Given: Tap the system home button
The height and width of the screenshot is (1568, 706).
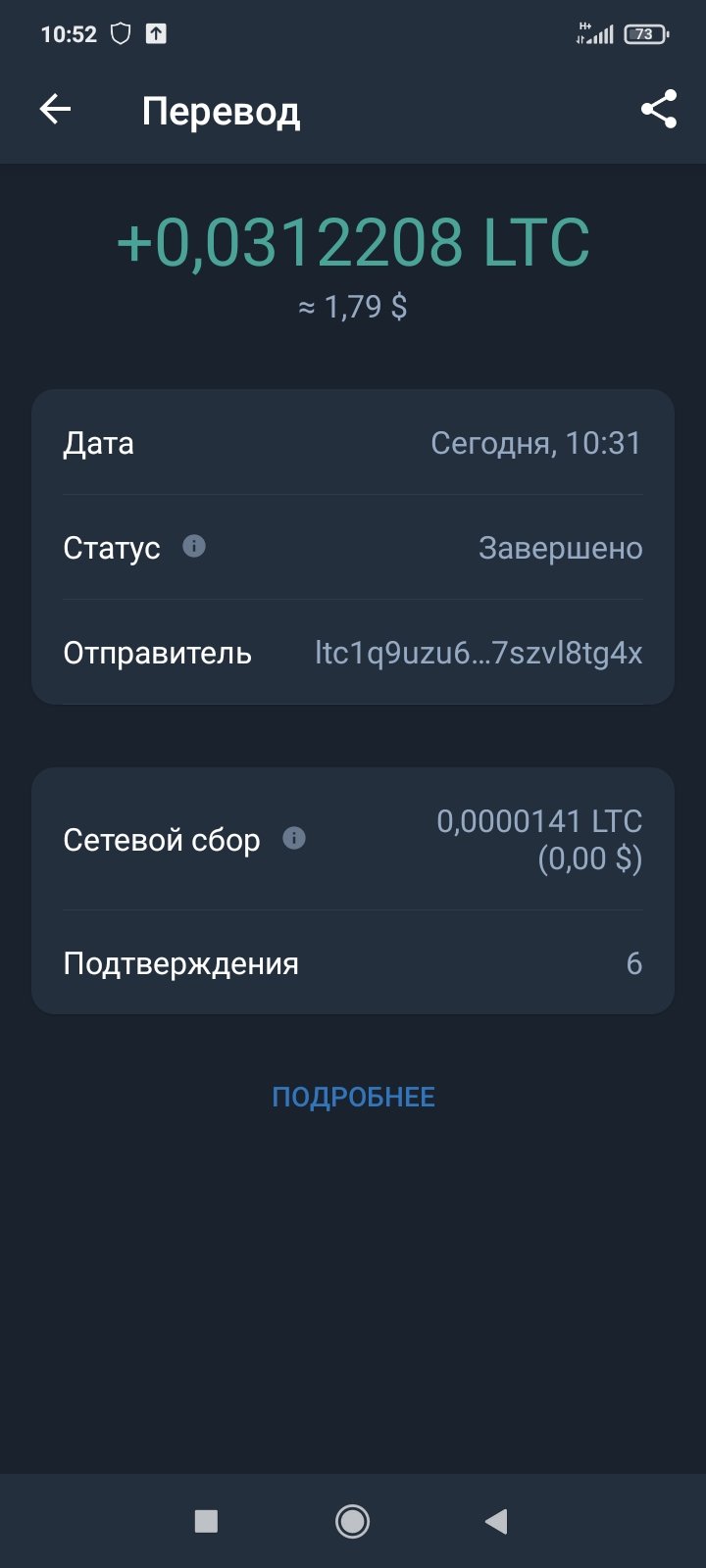Looking at the screenshot, I should [352, 1521].
